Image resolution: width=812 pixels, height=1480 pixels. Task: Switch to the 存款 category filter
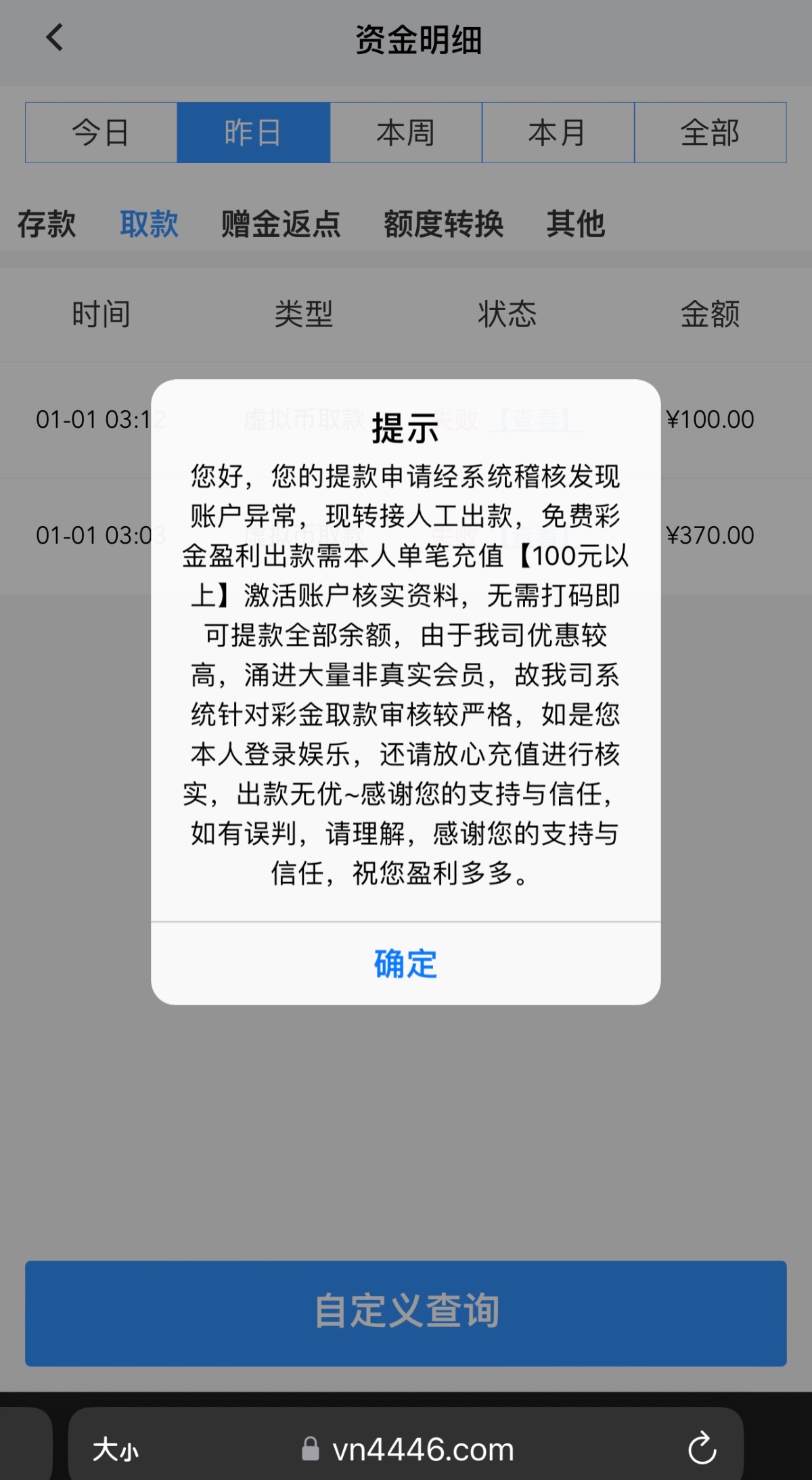pyautogui.click(x=45, y=224)
